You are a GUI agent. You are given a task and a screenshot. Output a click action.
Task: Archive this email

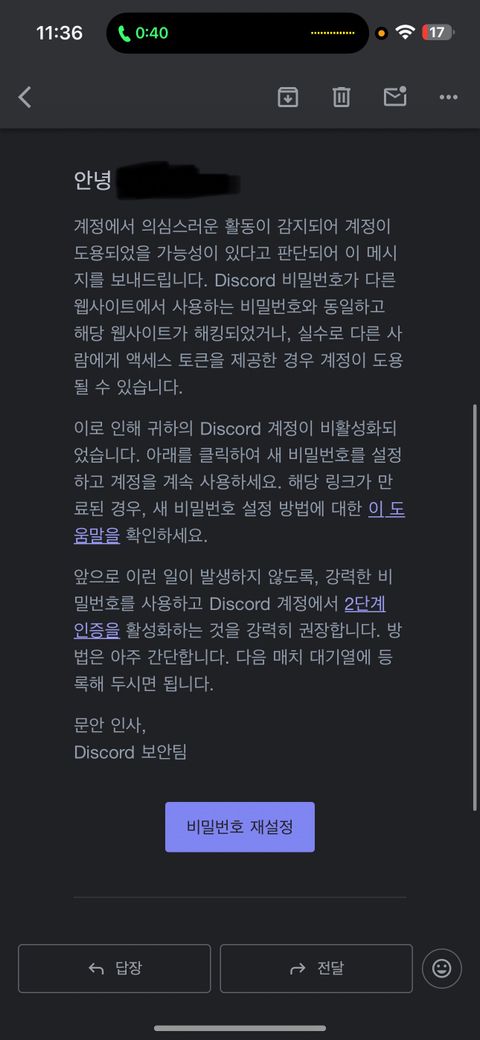pos(287,98)
